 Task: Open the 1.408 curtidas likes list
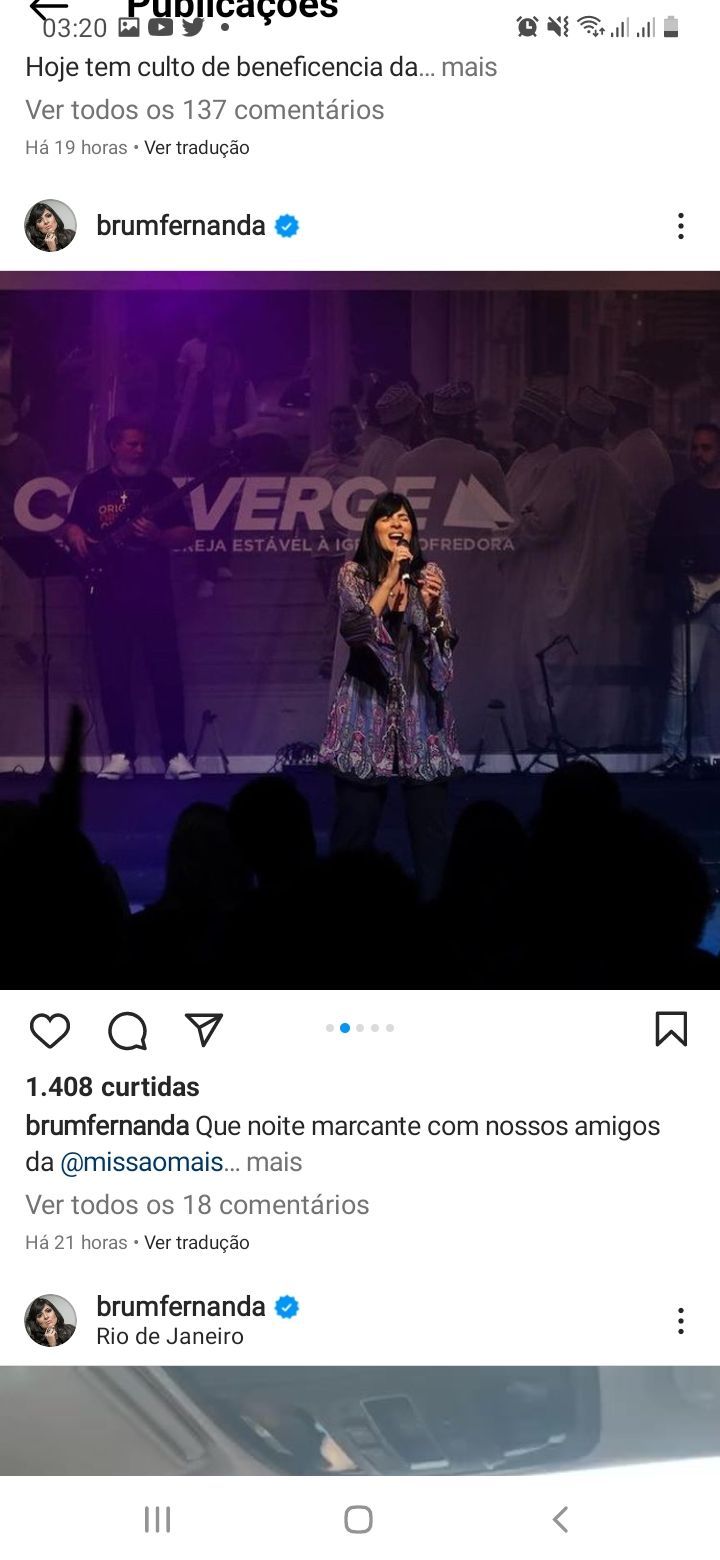112,1086
